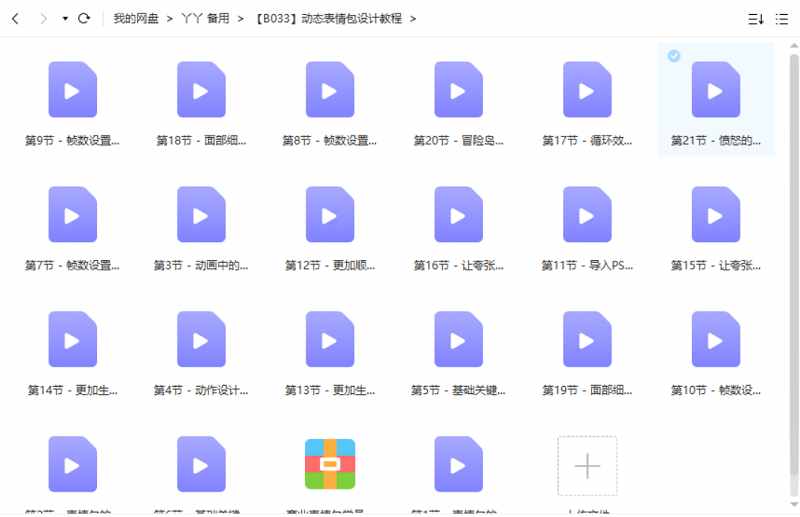Play video 第4节 - 动作设计
The height and width of the screenshot is (517, 800).
coord(201,340)
